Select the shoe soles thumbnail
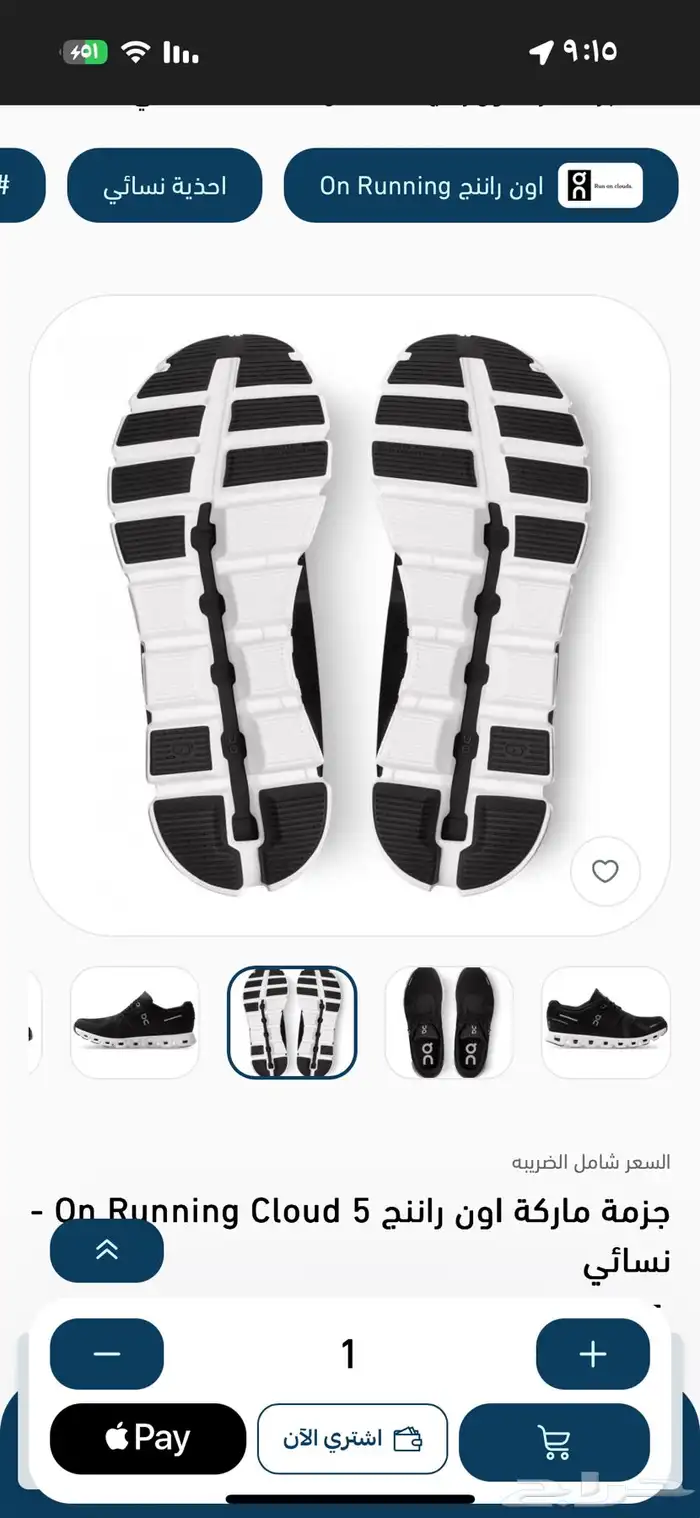Image resolution: width=700 pixels, height=1518 pixels. [292, 1022]
